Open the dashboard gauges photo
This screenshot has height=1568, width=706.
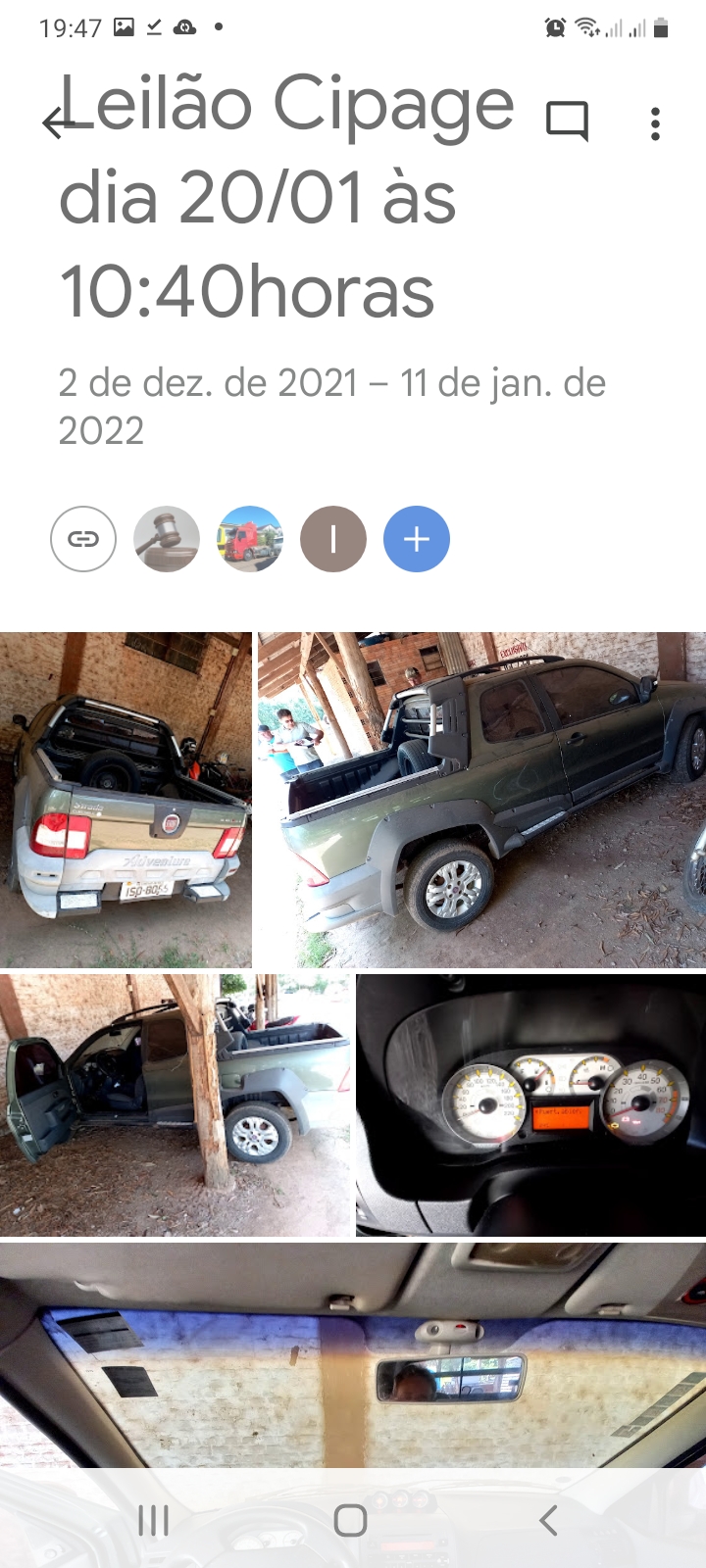(530, 1104)
